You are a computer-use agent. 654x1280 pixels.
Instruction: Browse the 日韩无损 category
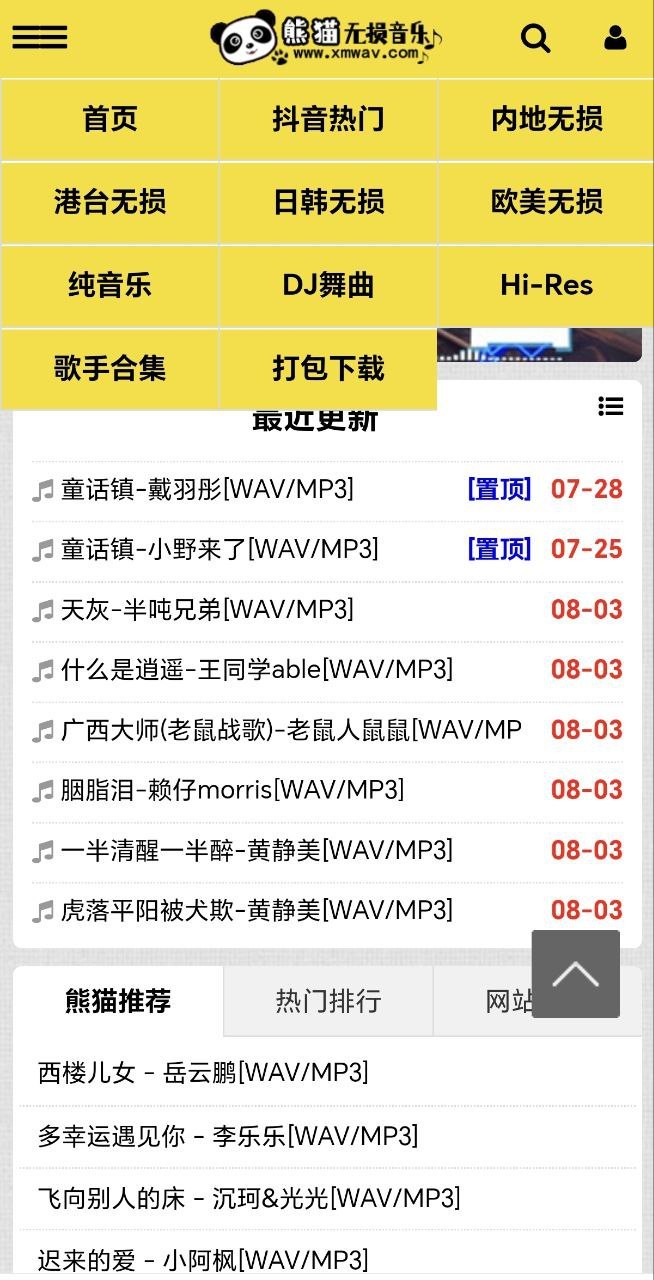click(328, 203)
